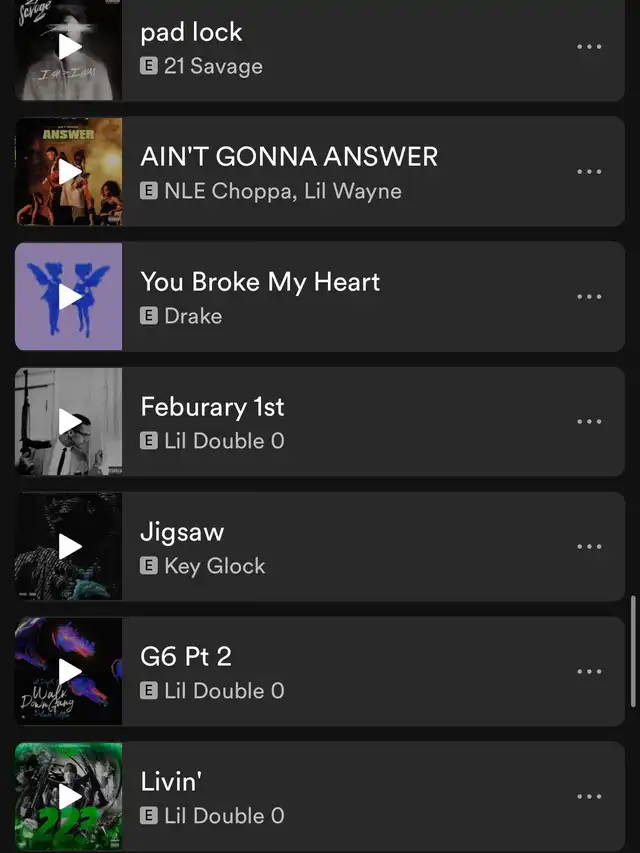Open options menu for G6 Pt 2
The height and width of the screenshot is (853, 640).
pyautogui.click(x=589, y=672)
